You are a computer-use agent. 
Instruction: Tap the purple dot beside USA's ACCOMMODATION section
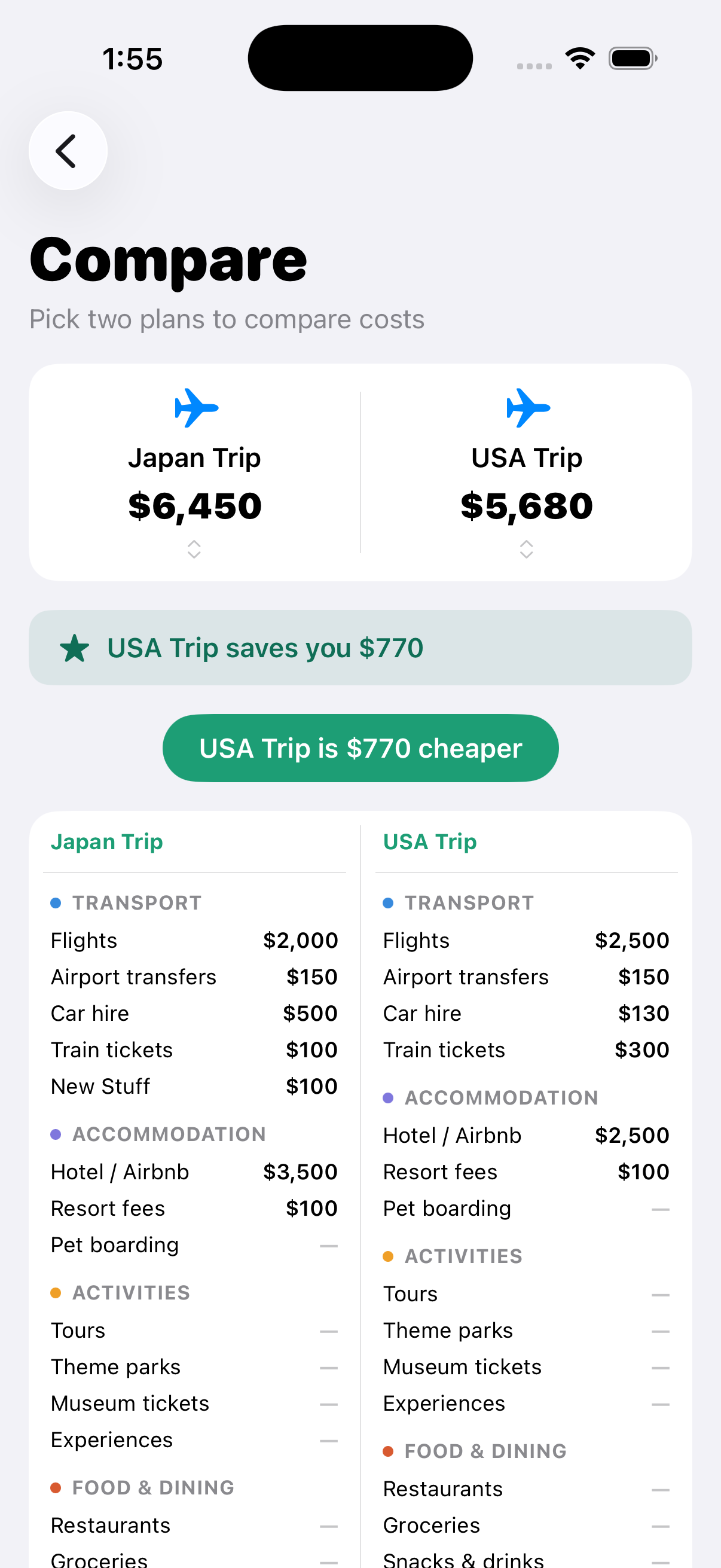point(388,1097)
